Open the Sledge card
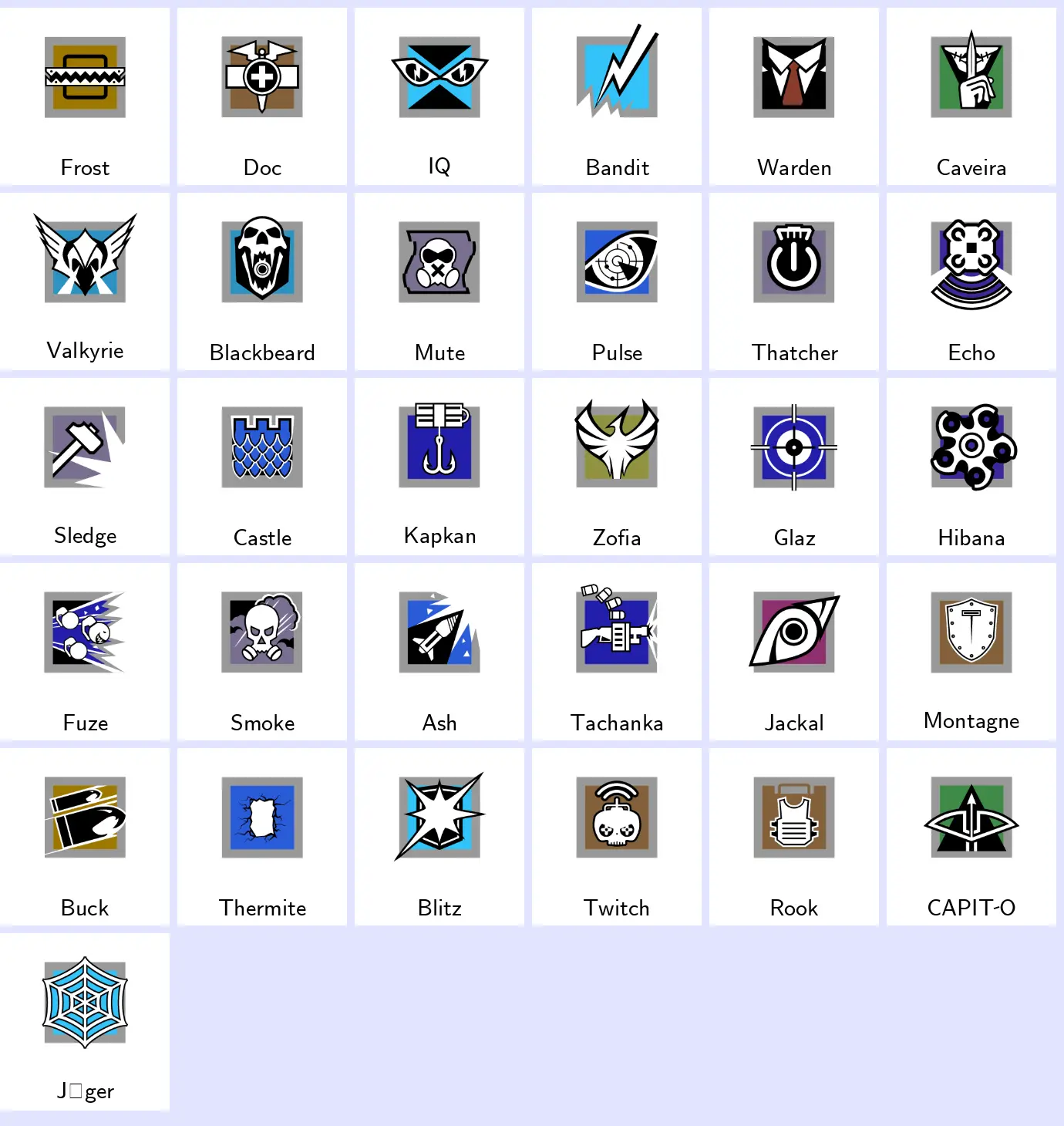This screenshot has height=1126, width=1064. tap(85, 467)
